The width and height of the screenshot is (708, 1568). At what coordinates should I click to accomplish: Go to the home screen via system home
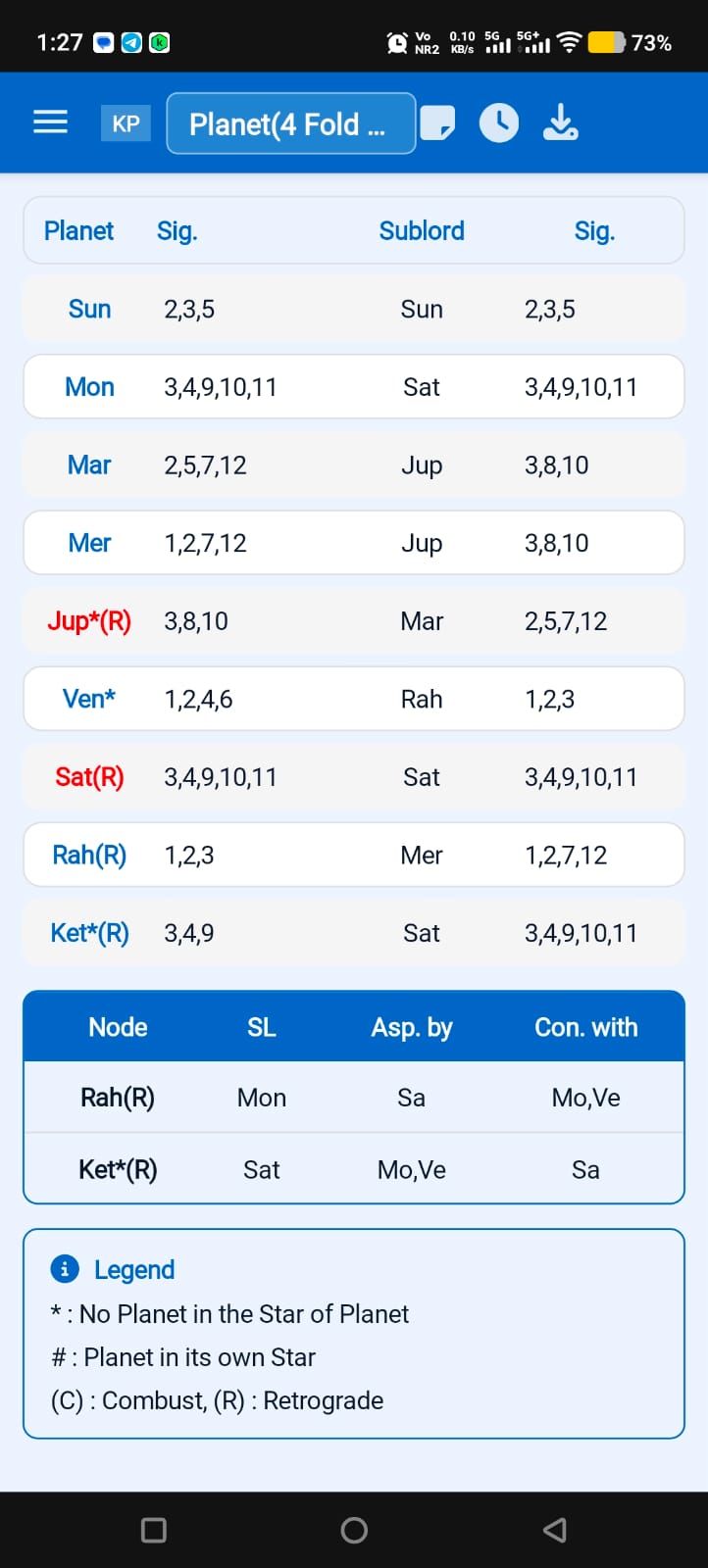coord(354,1530)
